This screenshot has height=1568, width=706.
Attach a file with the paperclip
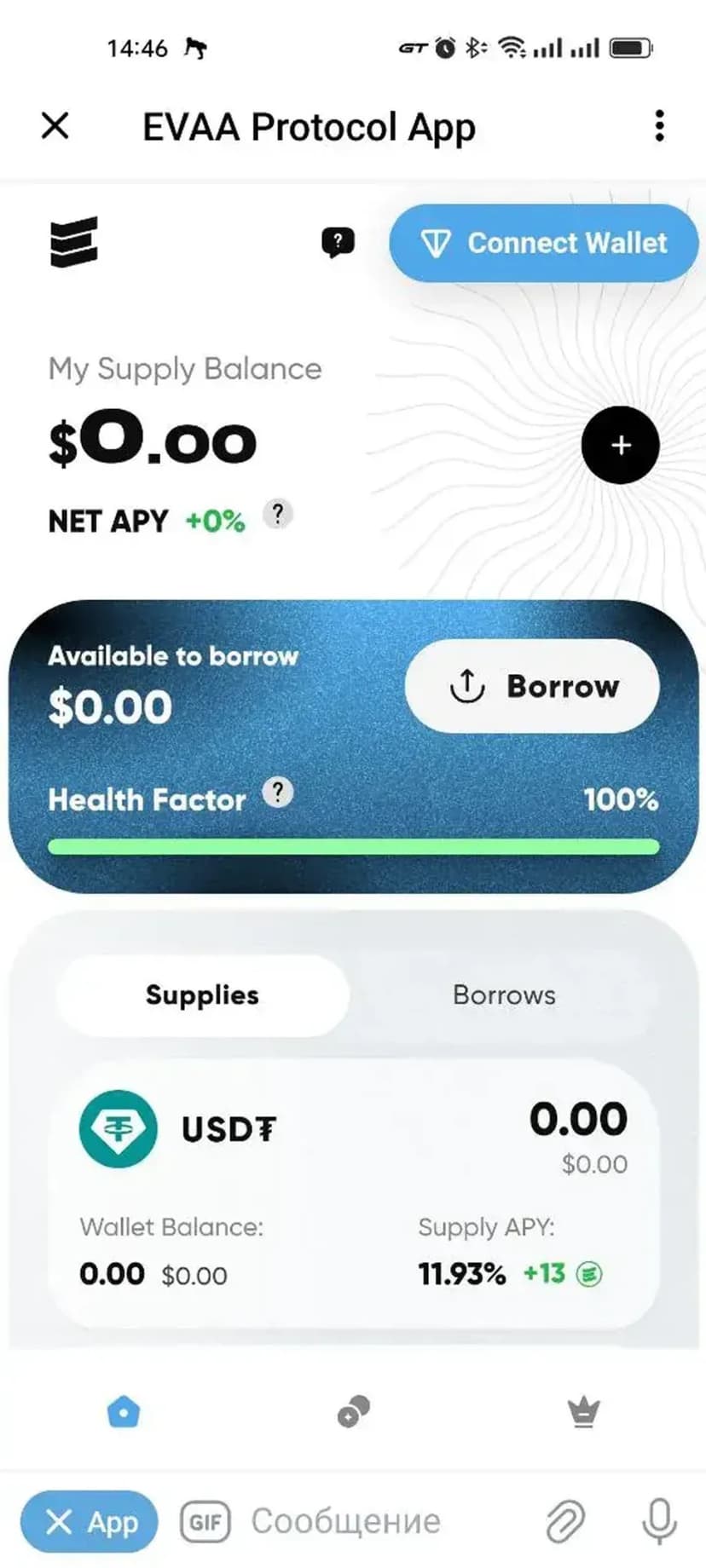pos(565,1522)
